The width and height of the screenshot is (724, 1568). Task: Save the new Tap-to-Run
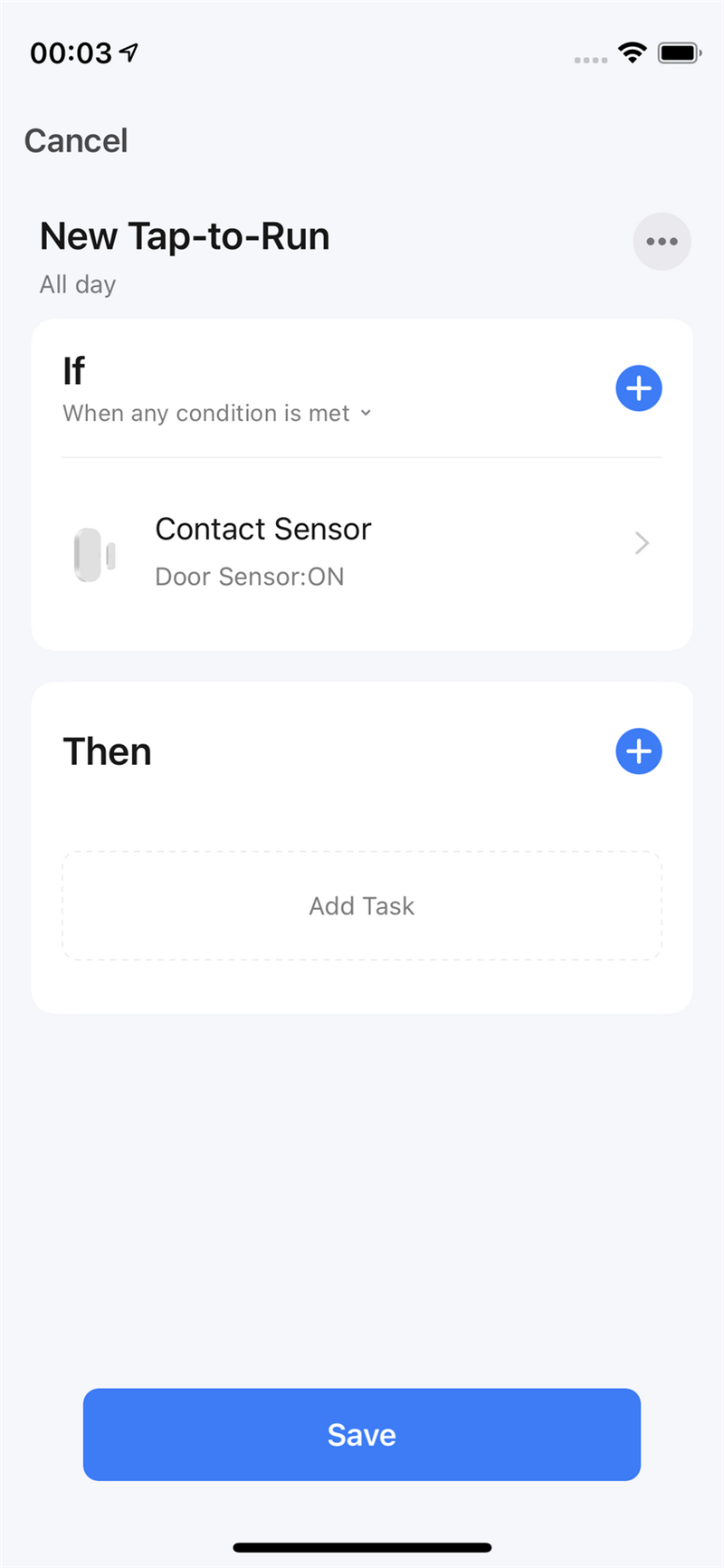click(x=362, y=1435)
